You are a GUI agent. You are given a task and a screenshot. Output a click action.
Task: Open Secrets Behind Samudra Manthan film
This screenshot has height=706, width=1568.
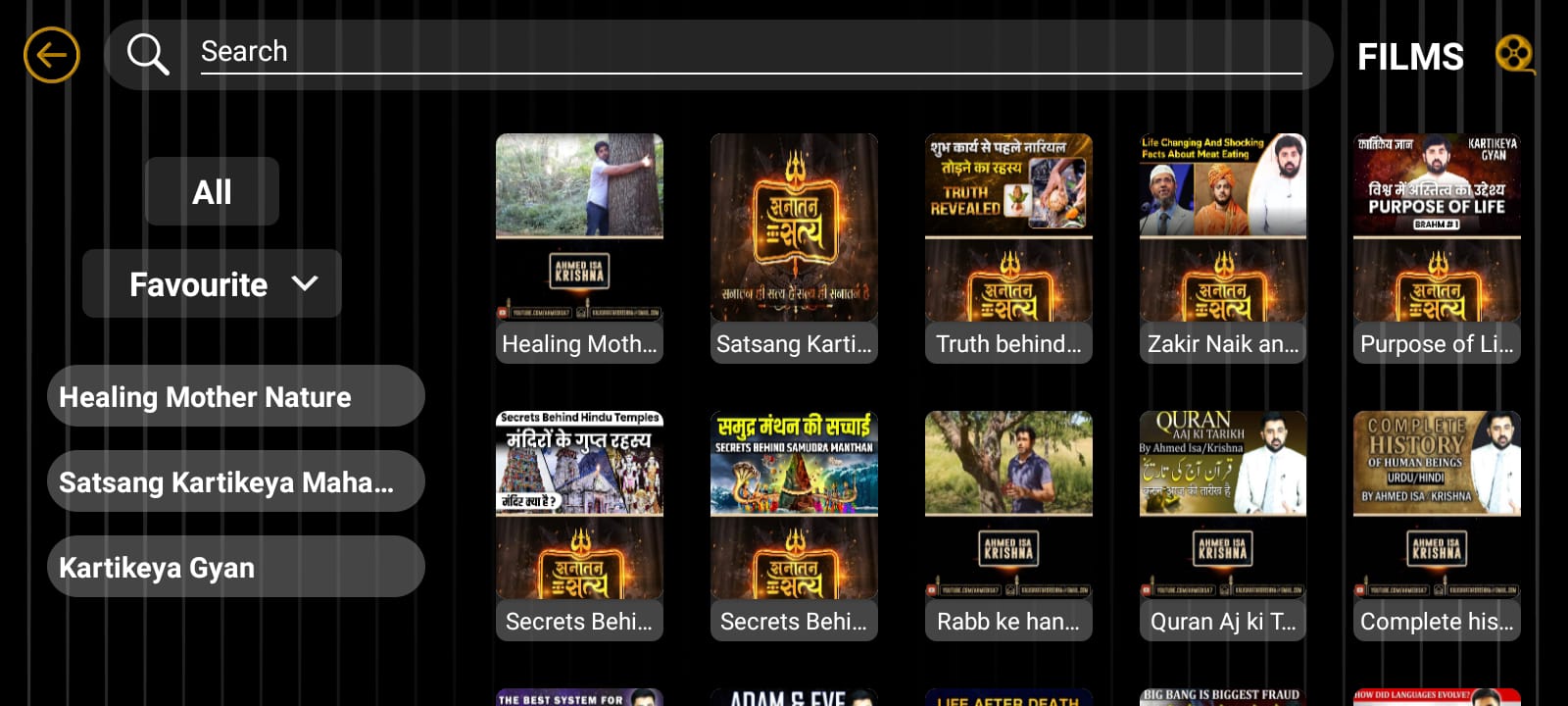794,525
